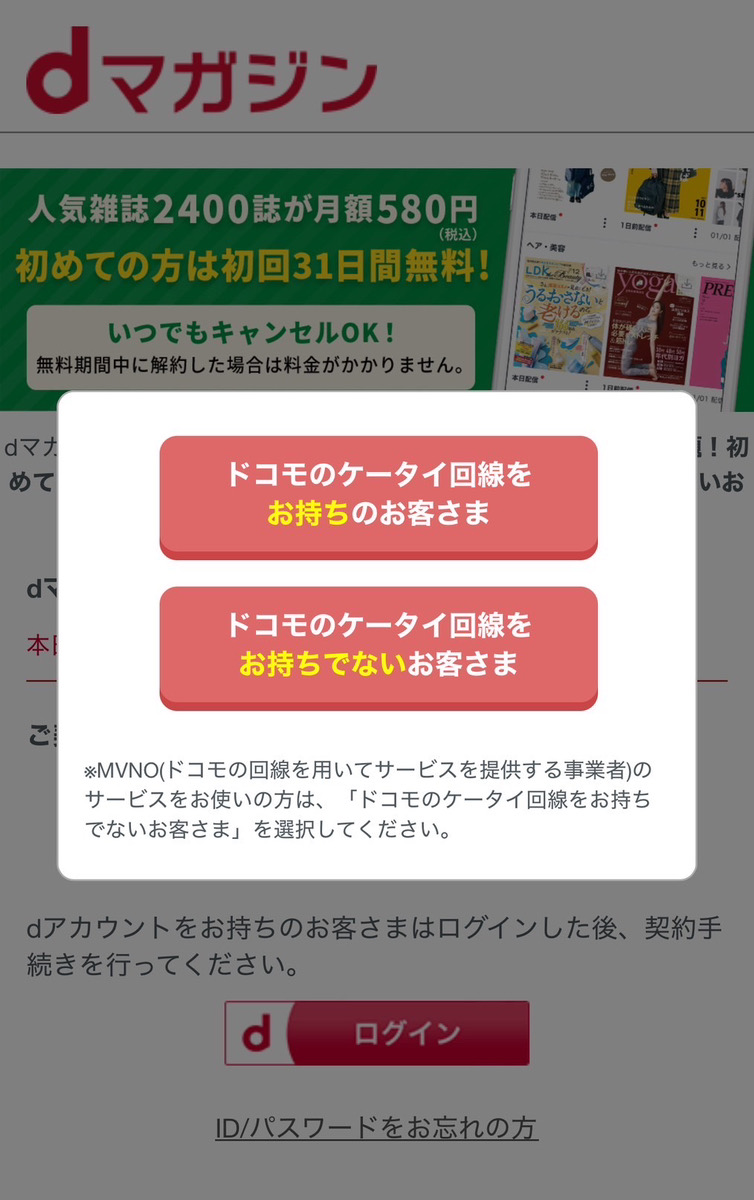Select ドコモのケータイ回線をお持ちのお客さま button

(378, 495)
